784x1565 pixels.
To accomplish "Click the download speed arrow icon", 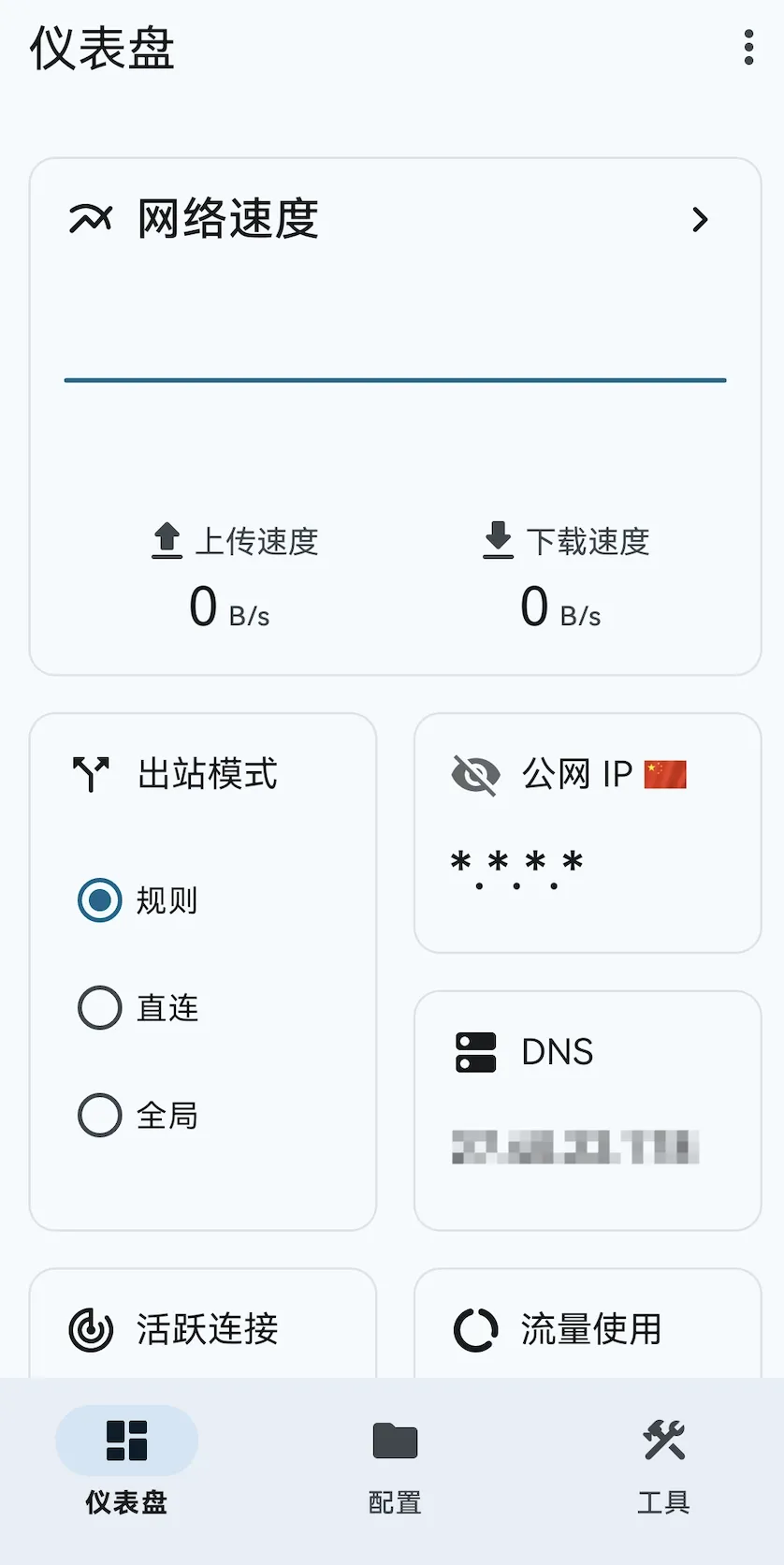I will pyautogui.click(x=496, y=541).
